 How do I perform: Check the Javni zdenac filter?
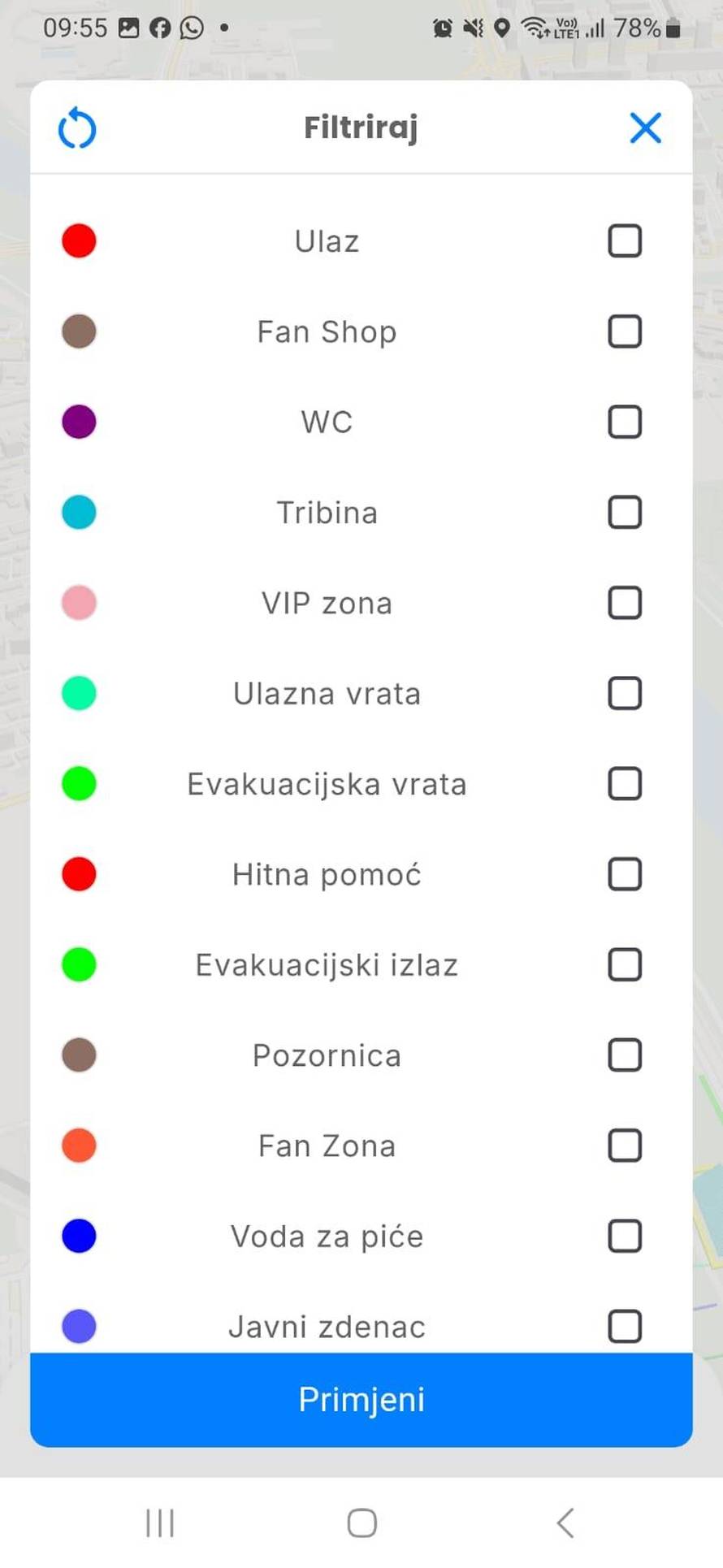pos(624,1327)
